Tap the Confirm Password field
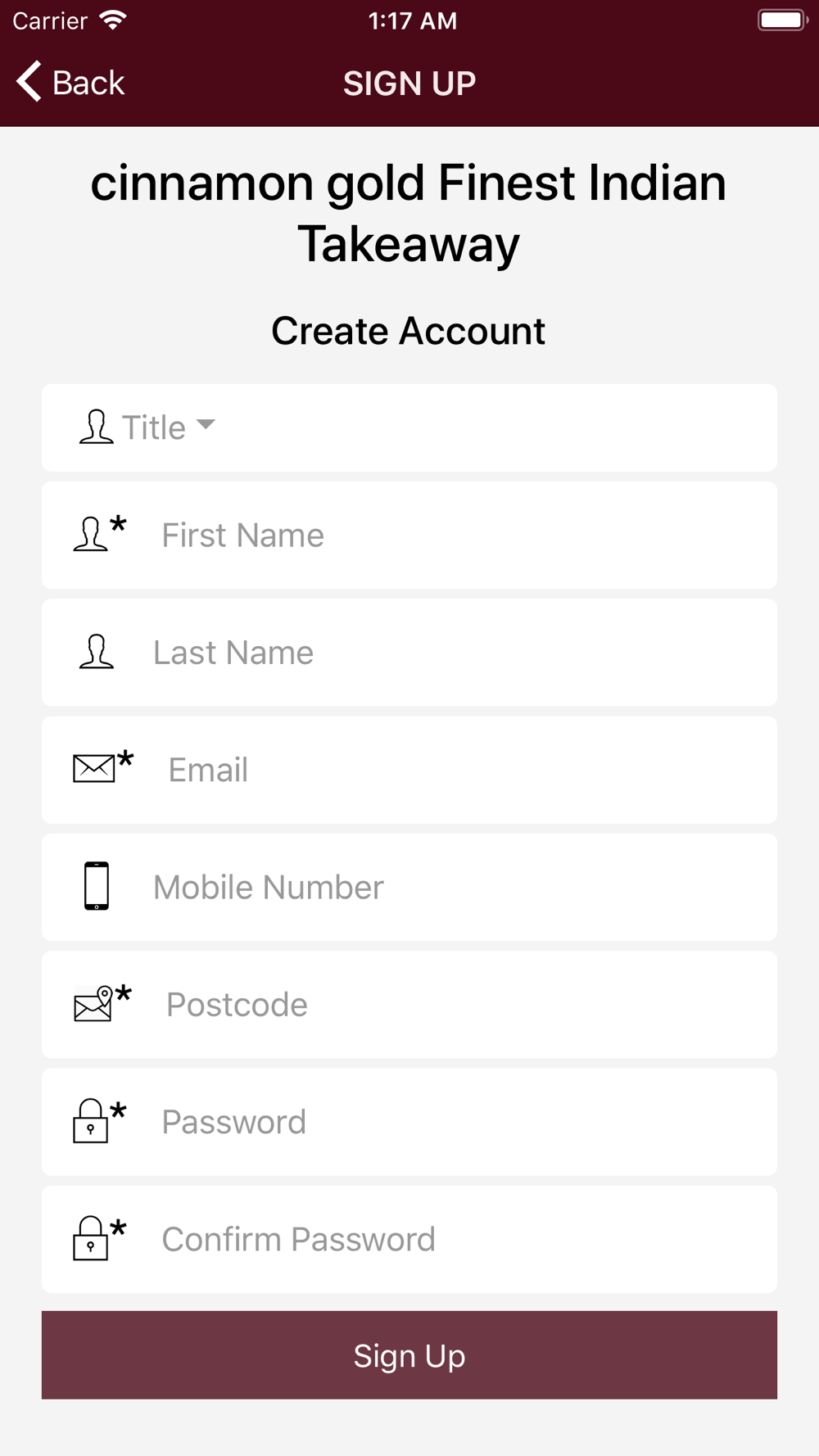Image resolution: width=819 pixels, height=1456 pixels. tap(409, 1239)
